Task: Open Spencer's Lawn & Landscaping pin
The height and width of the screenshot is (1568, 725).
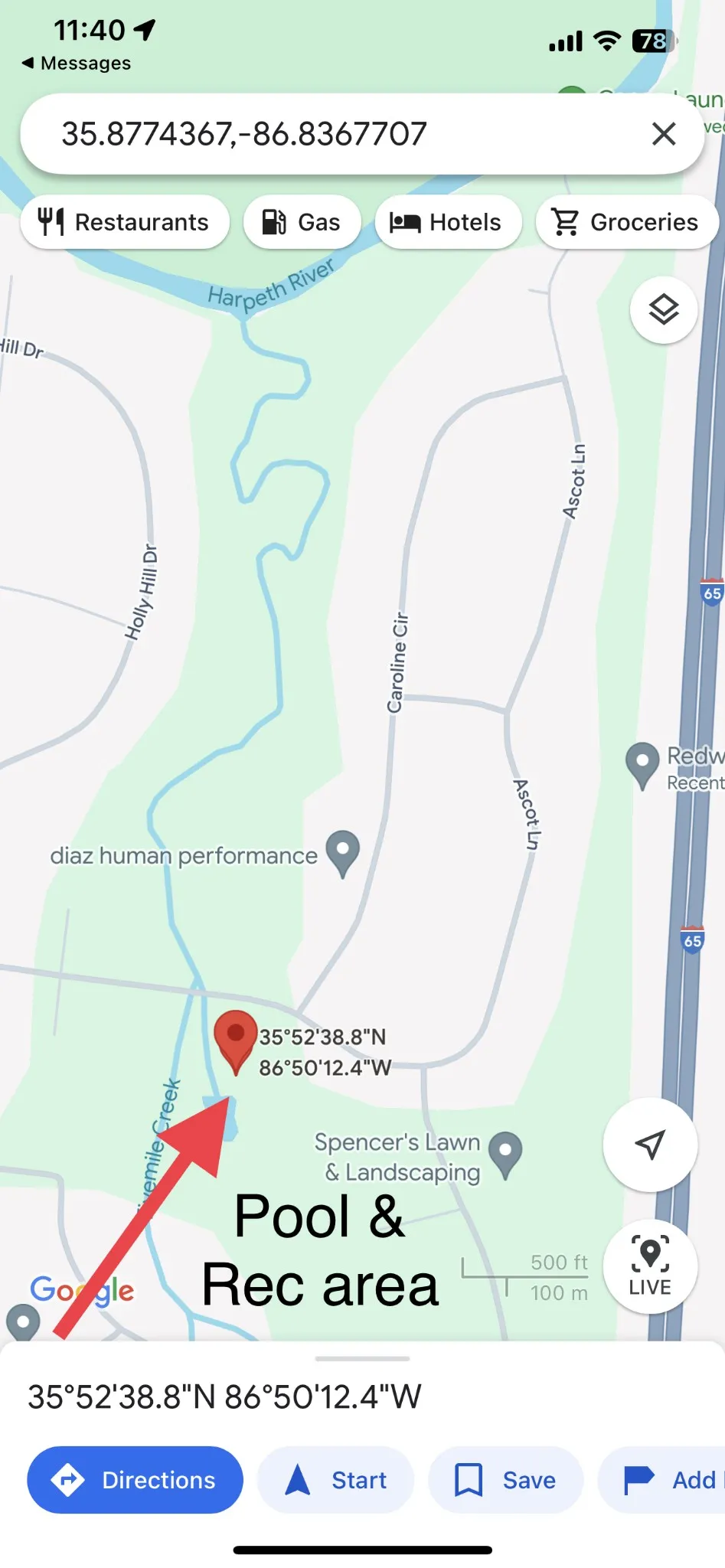Action: pyautogui.click(x=505, y=1152)
